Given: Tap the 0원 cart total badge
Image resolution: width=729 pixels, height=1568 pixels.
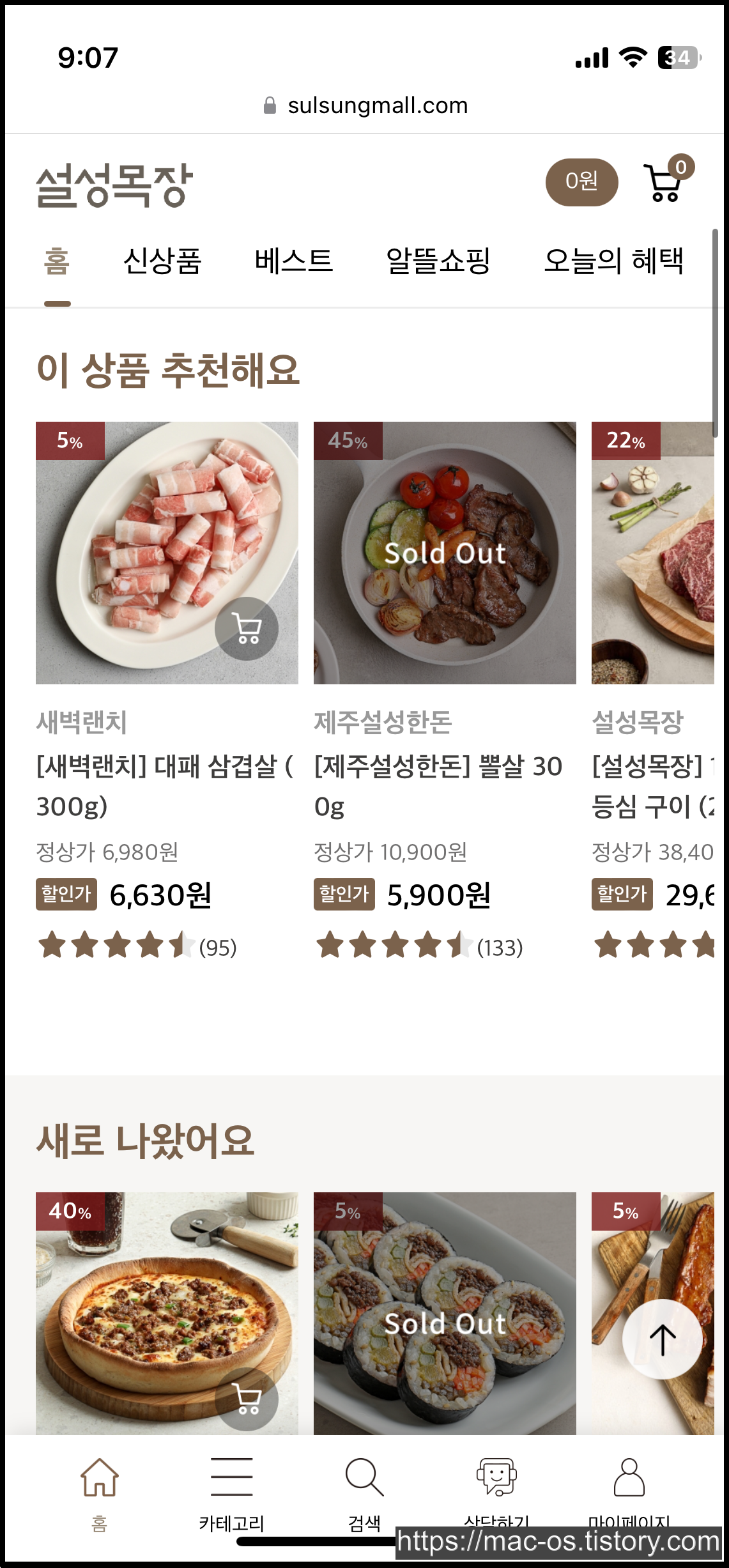Looking at the screenshot, I should pos(581,182).
